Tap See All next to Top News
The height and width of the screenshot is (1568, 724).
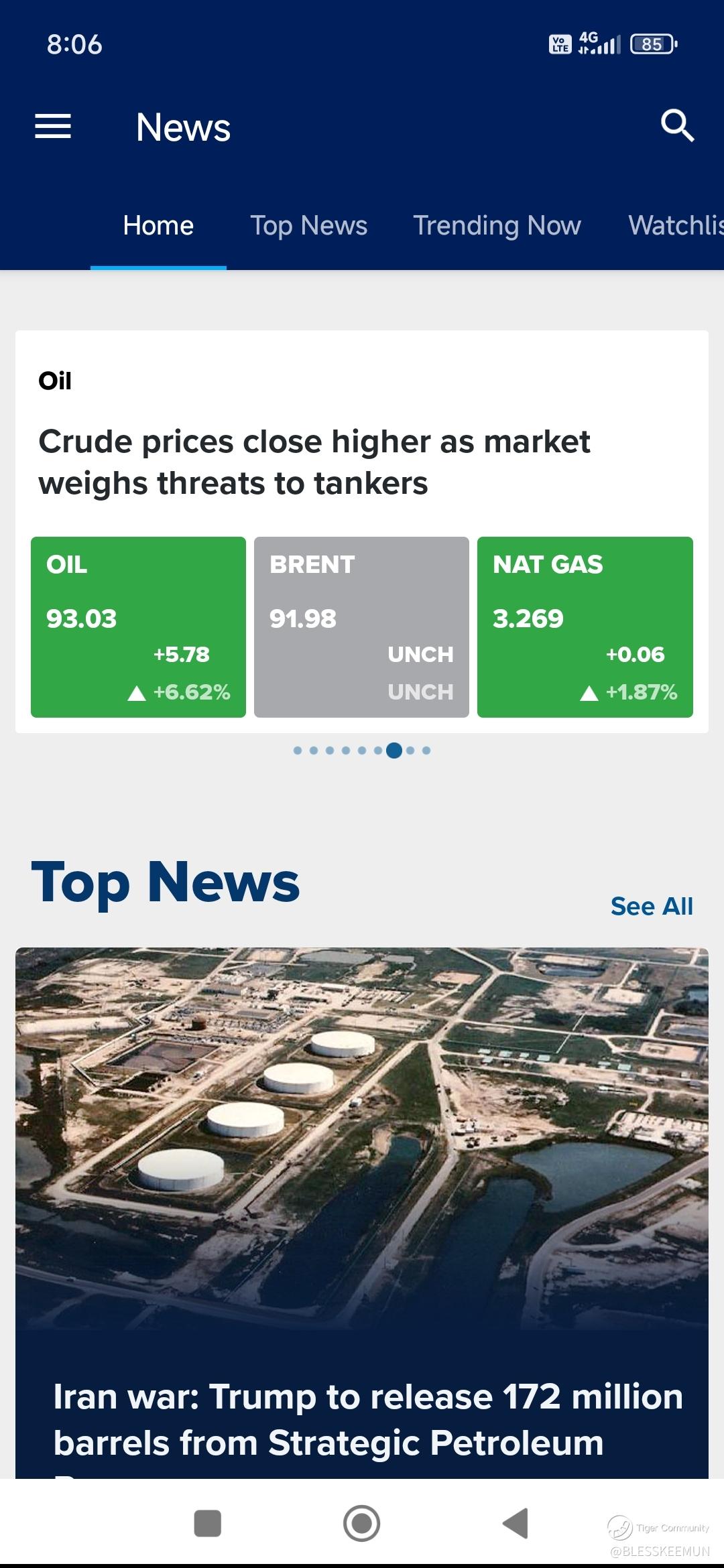tap(651, 906)
